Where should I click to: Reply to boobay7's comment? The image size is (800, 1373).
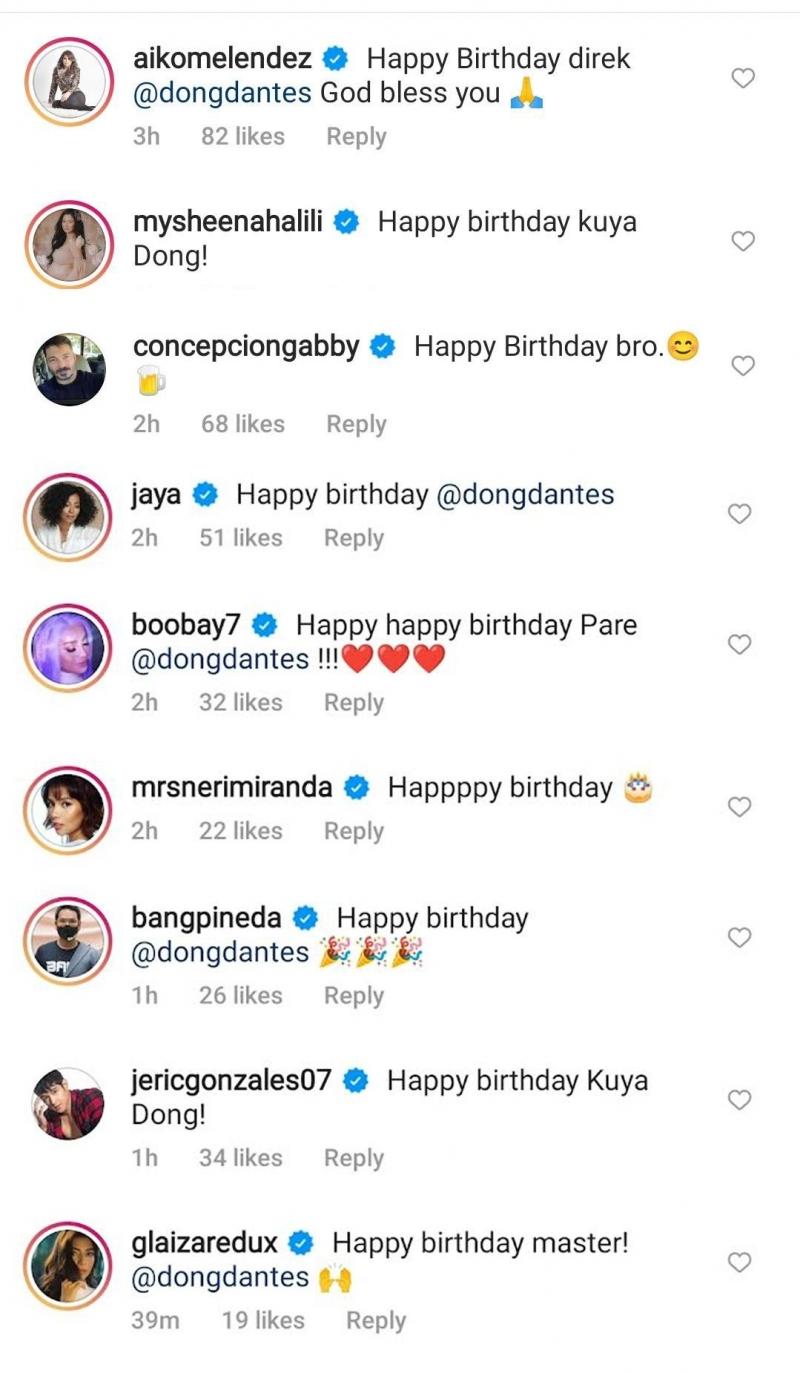[353, 703]
